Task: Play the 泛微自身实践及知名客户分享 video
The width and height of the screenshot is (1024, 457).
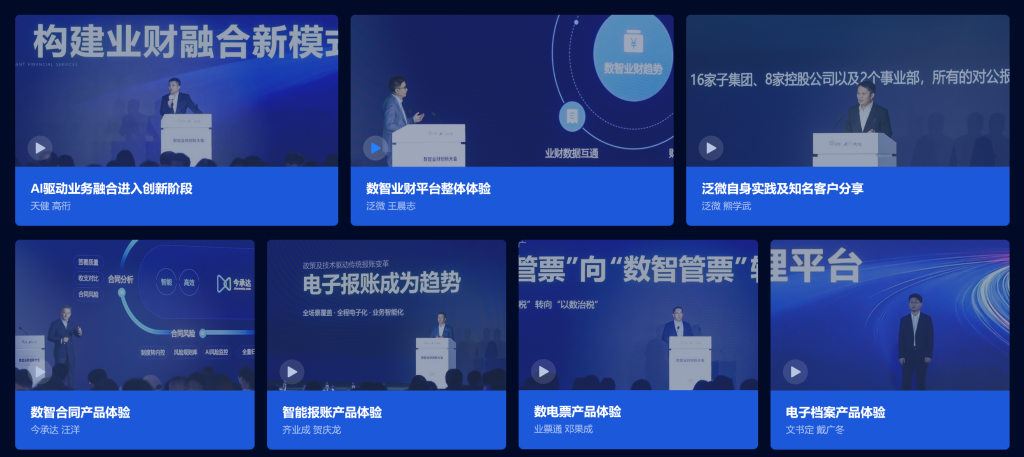Action: [x=711, y=148]
